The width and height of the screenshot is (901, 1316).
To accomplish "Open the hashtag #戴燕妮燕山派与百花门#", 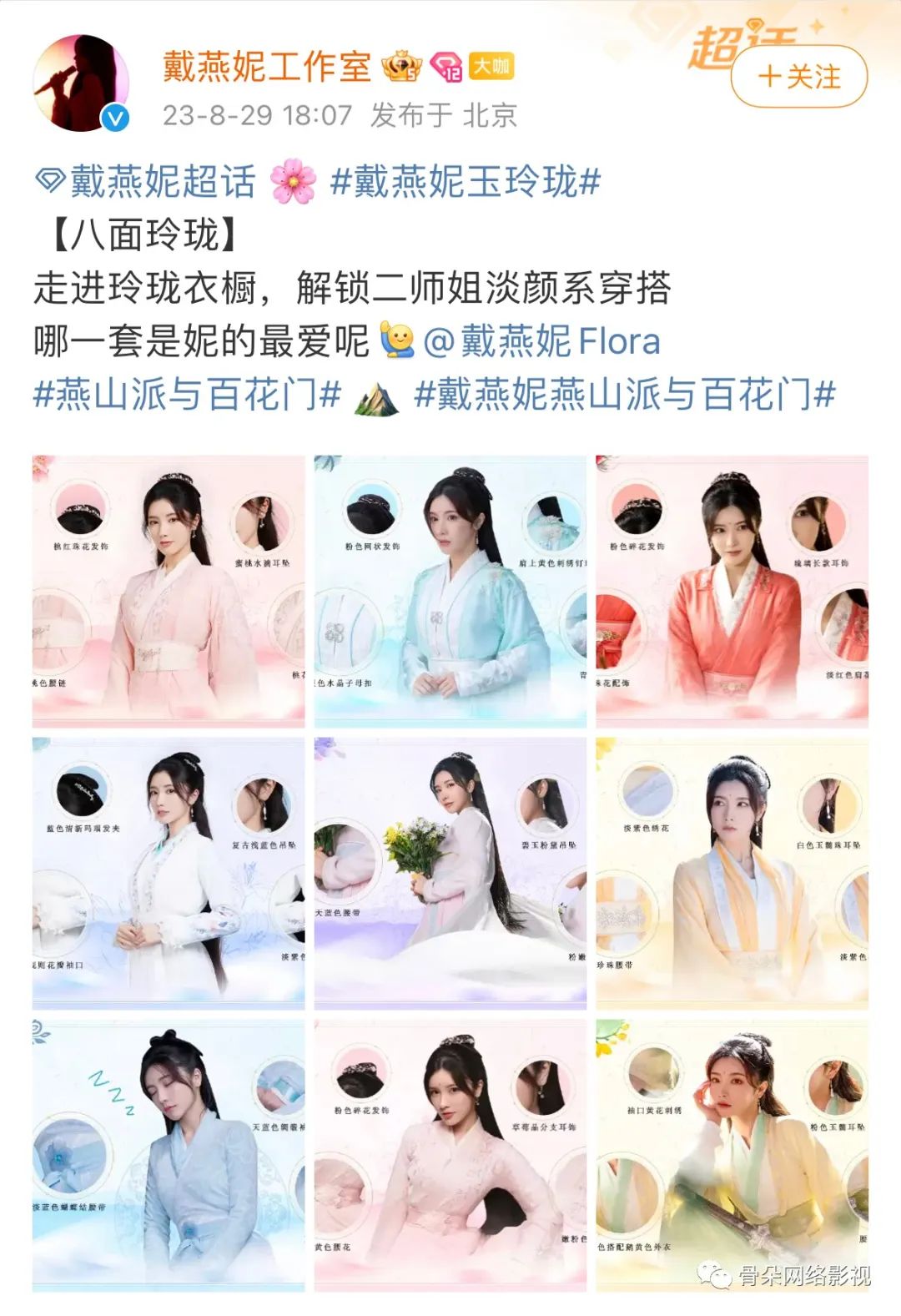I will point(625,394).
